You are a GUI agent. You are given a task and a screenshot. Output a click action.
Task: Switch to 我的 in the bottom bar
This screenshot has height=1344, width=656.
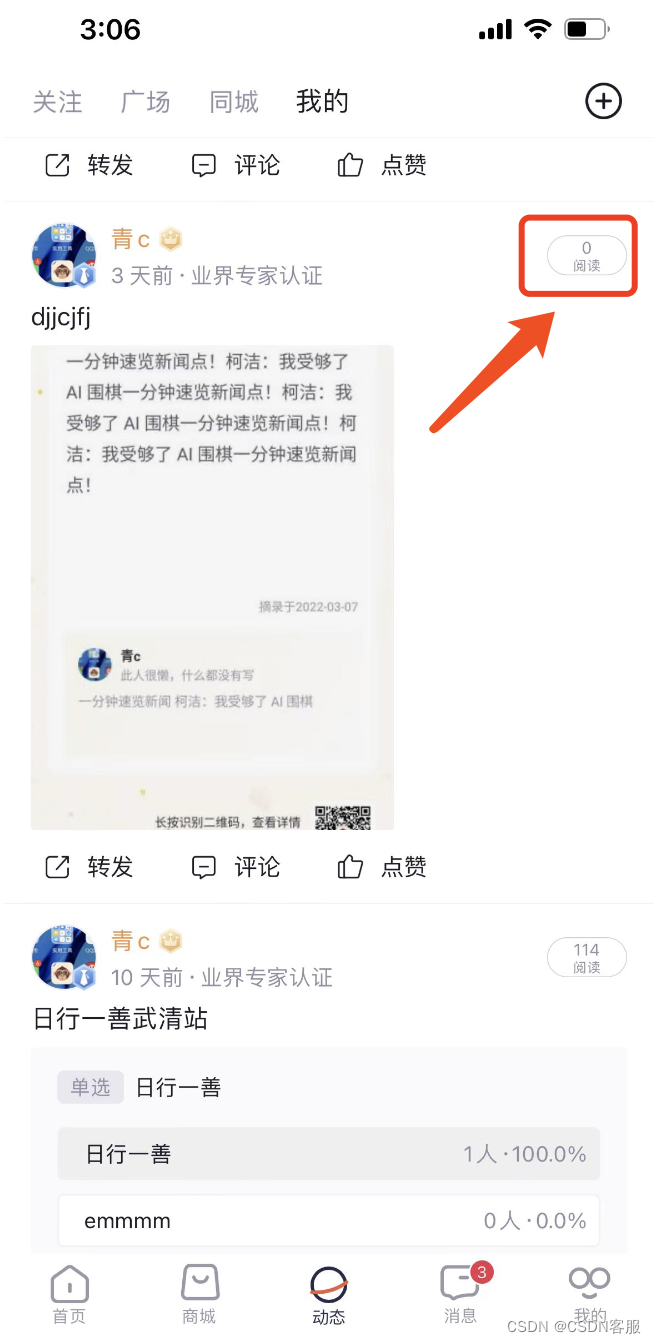(x=590, y=1294)
